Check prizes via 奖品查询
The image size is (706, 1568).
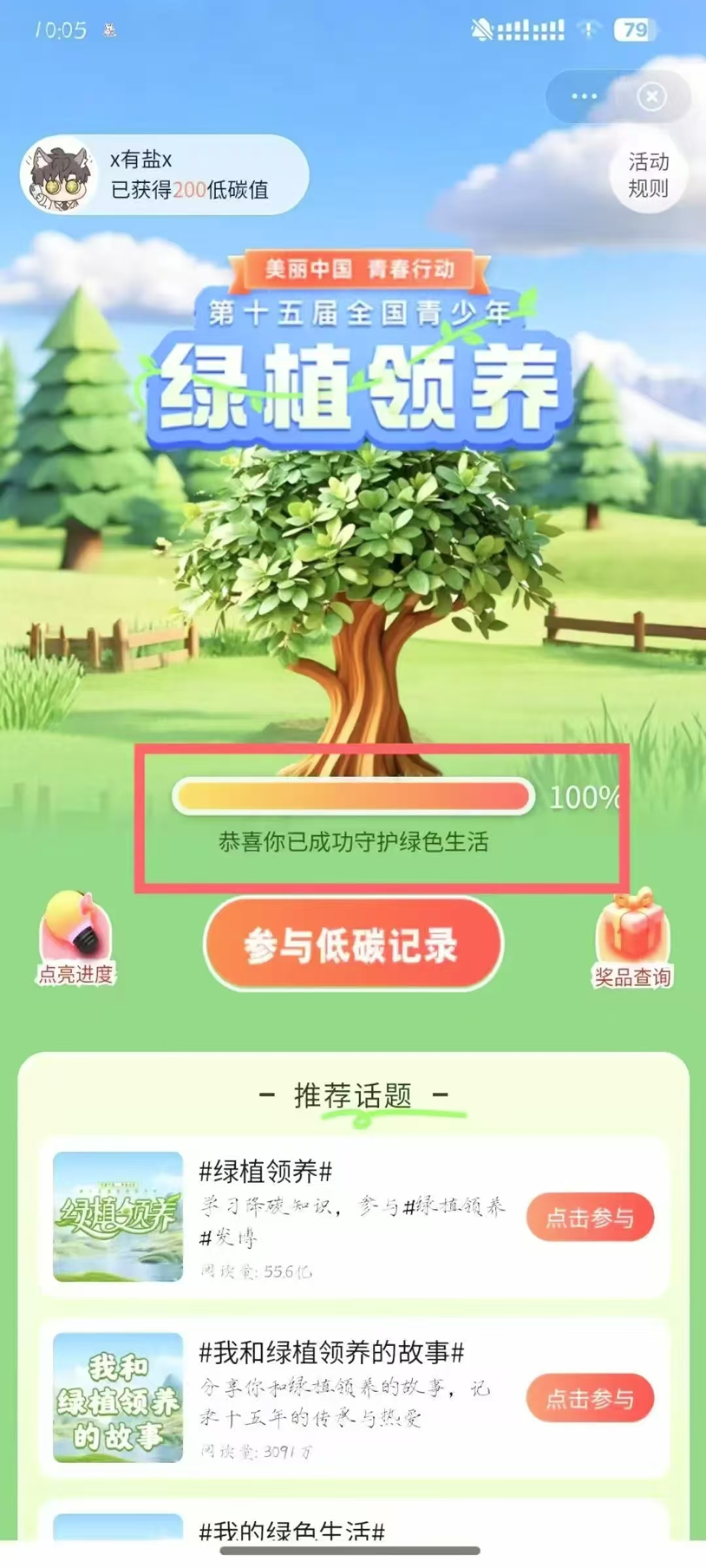tap(632, 939)
